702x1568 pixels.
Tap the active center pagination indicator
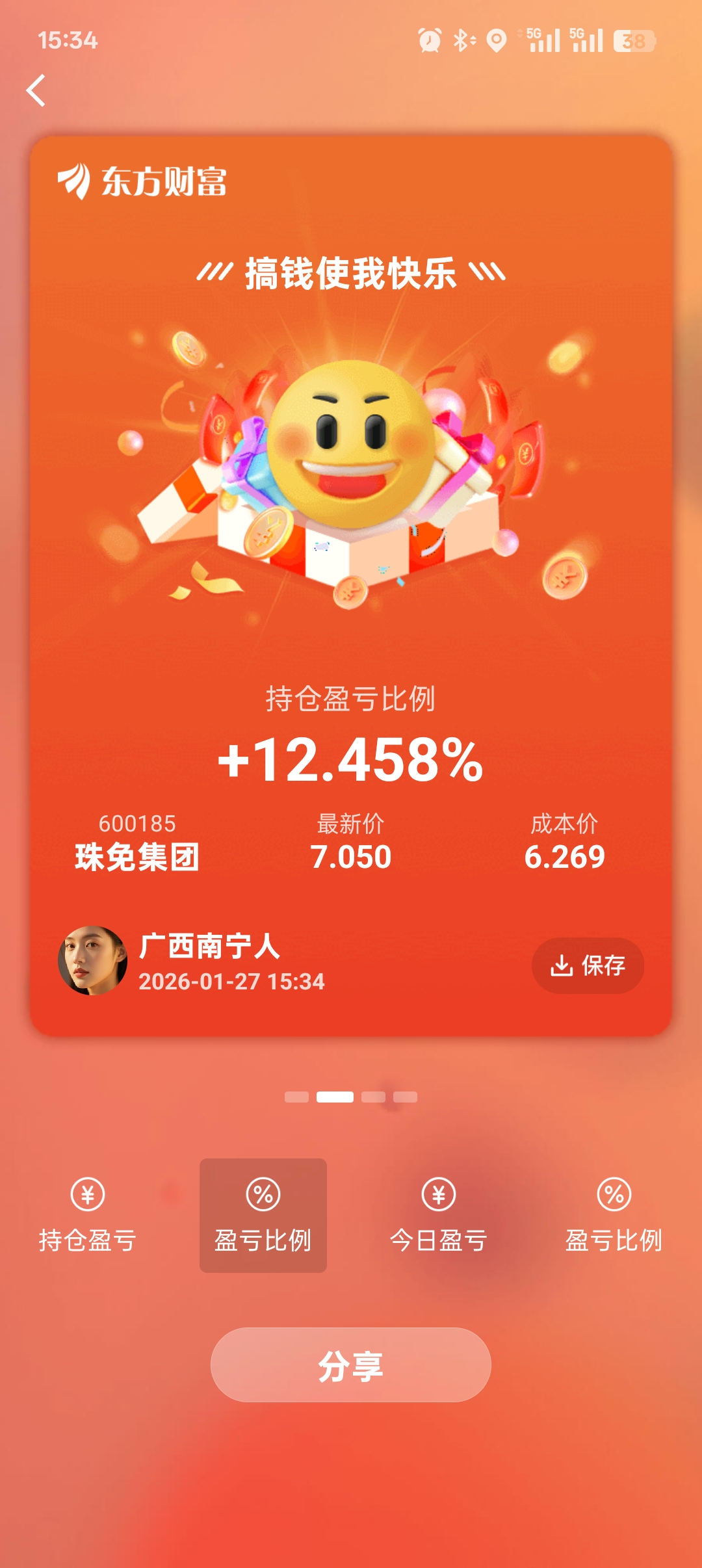[x=337, y=1097]
